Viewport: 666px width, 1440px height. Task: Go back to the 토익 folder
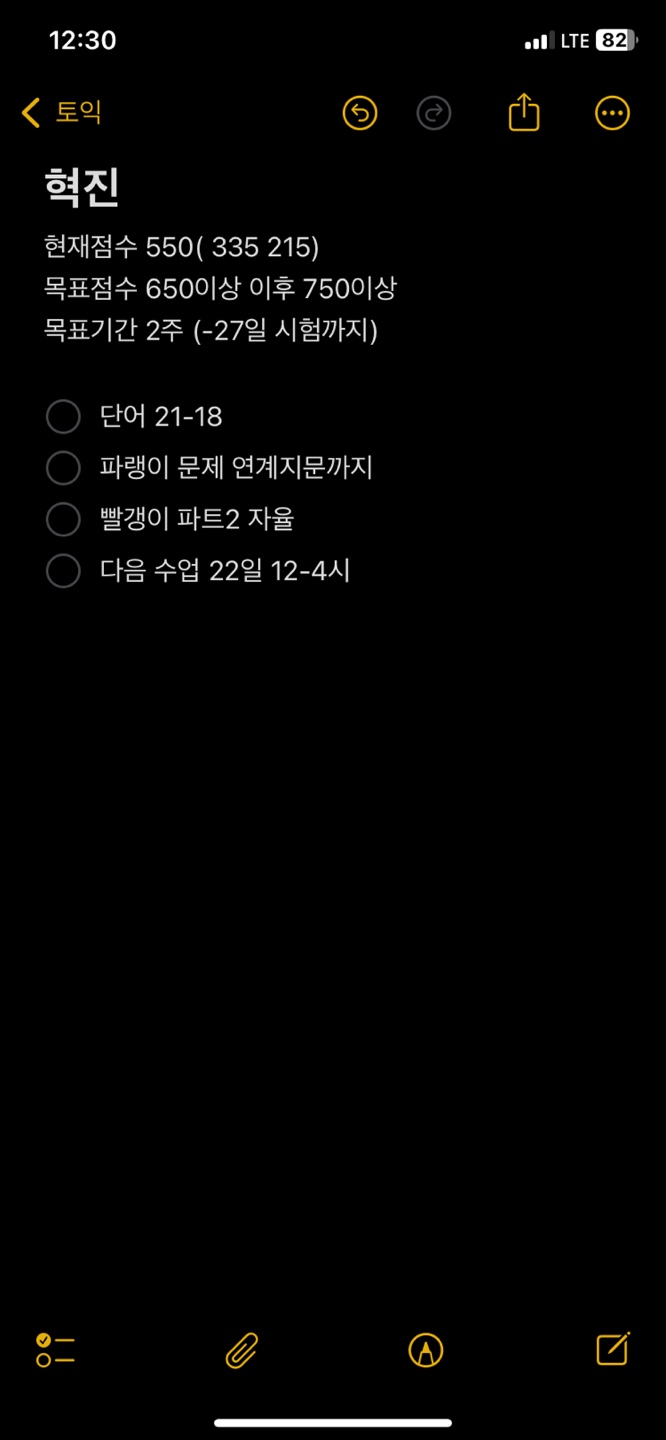pyautogui.click(x=62, y=112)
